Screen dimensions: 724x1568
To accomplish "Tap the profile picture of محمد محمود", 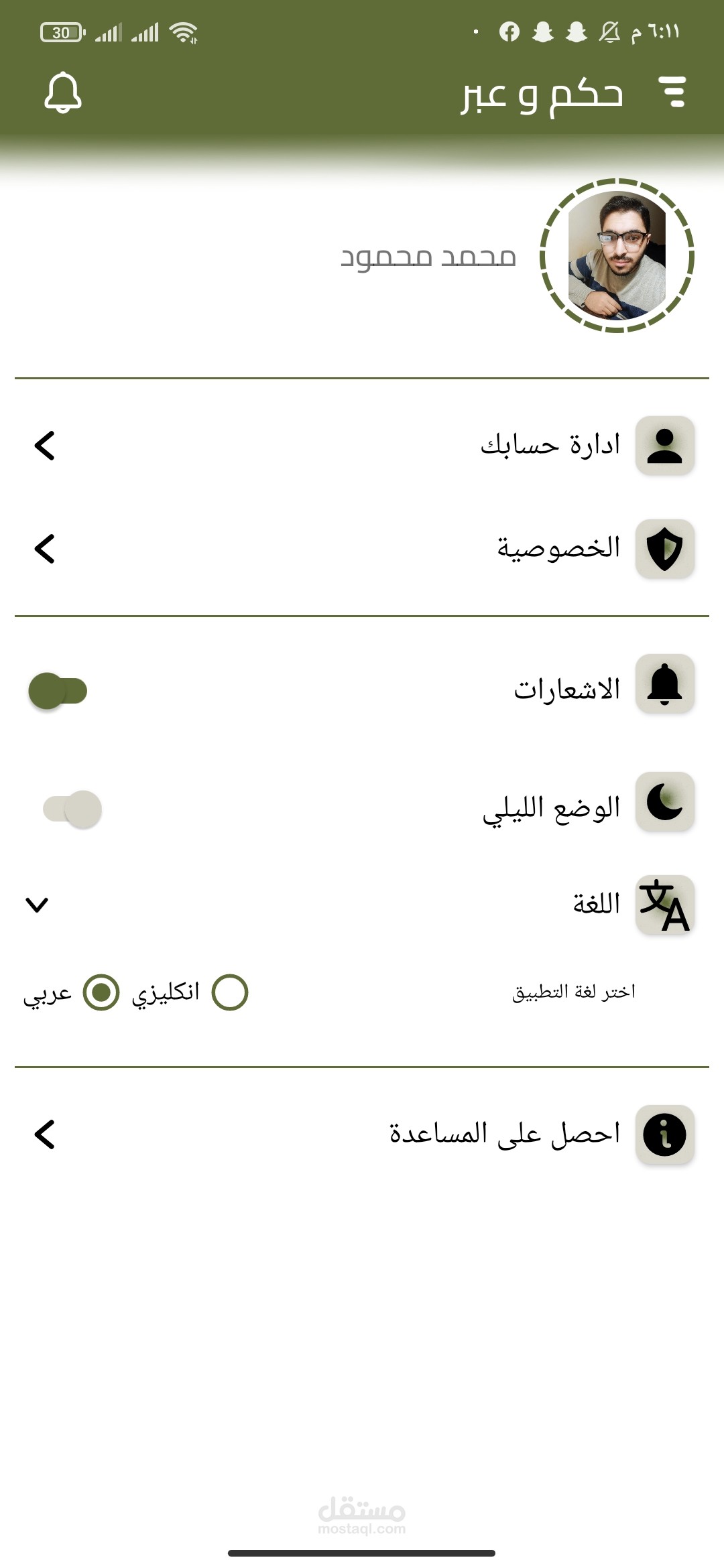I will coord(617,255).
